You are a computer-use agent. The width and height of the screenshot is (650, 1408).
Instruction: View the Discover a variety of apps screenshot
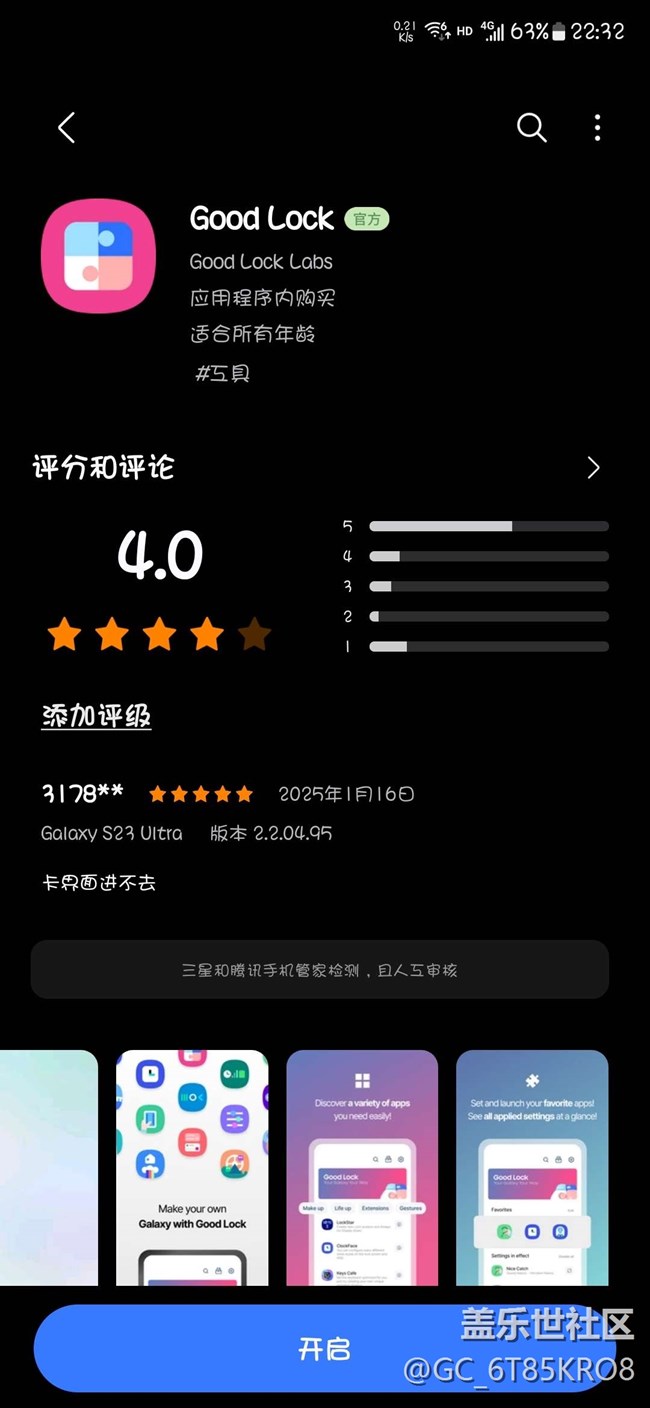pos(362,1167)
